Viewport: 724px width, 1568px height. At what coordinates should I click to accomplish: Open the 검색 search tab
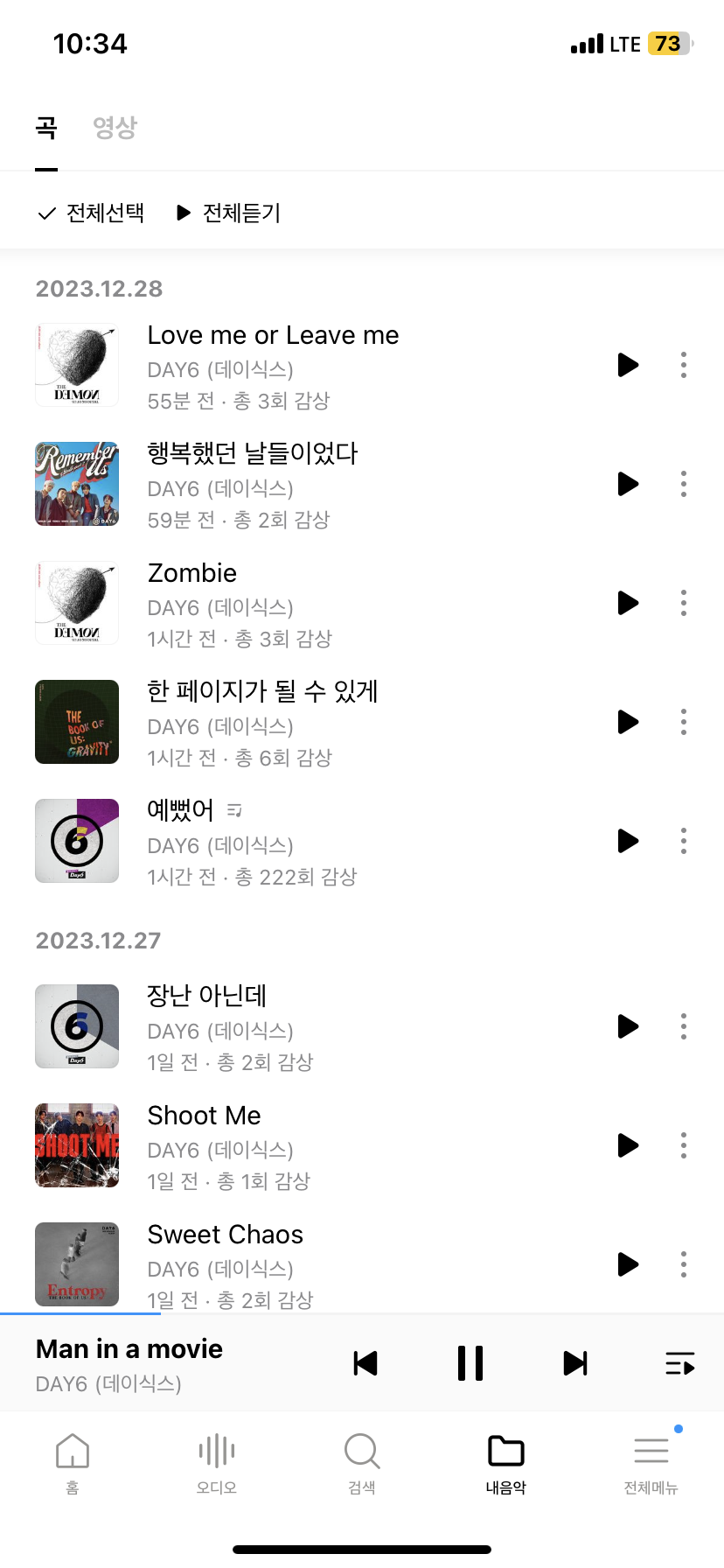tap(362, 1461)
